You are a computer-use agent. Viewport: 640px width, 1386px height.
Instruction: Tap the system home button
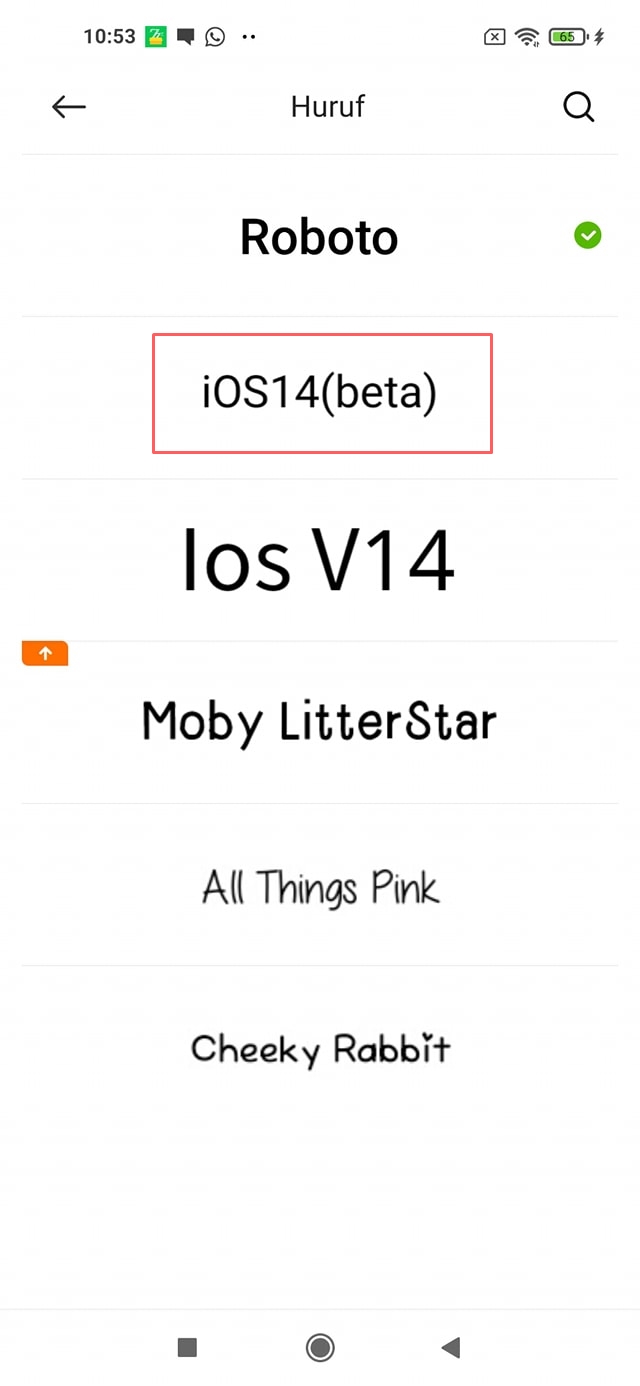coord(320,1347)
